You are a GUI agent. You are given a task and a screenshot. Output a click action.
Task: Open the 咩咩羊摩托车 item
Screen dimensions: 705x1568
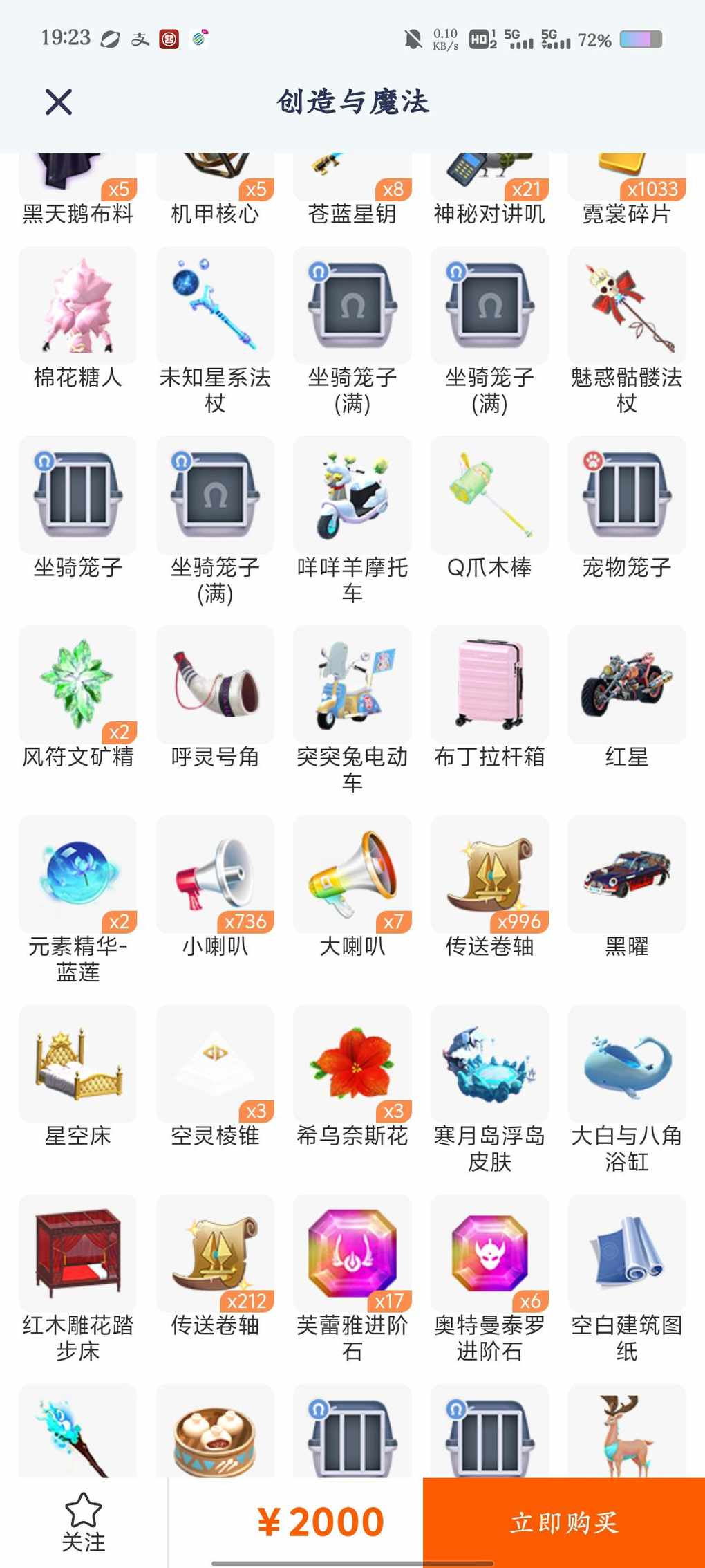pyautogui.click(x=352, y=495)
